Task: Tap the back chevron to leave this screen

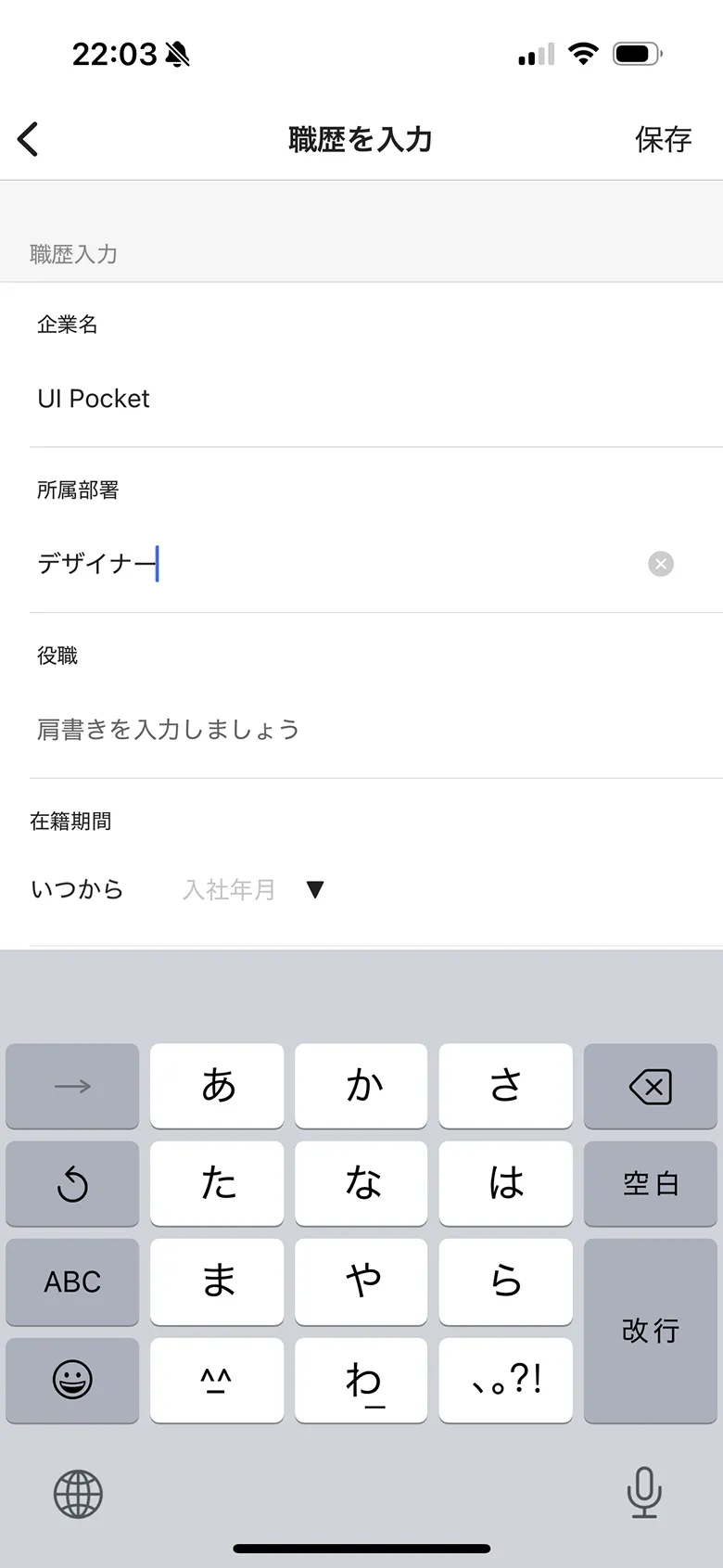Action: pyautogui.click(x=28, y=137)
